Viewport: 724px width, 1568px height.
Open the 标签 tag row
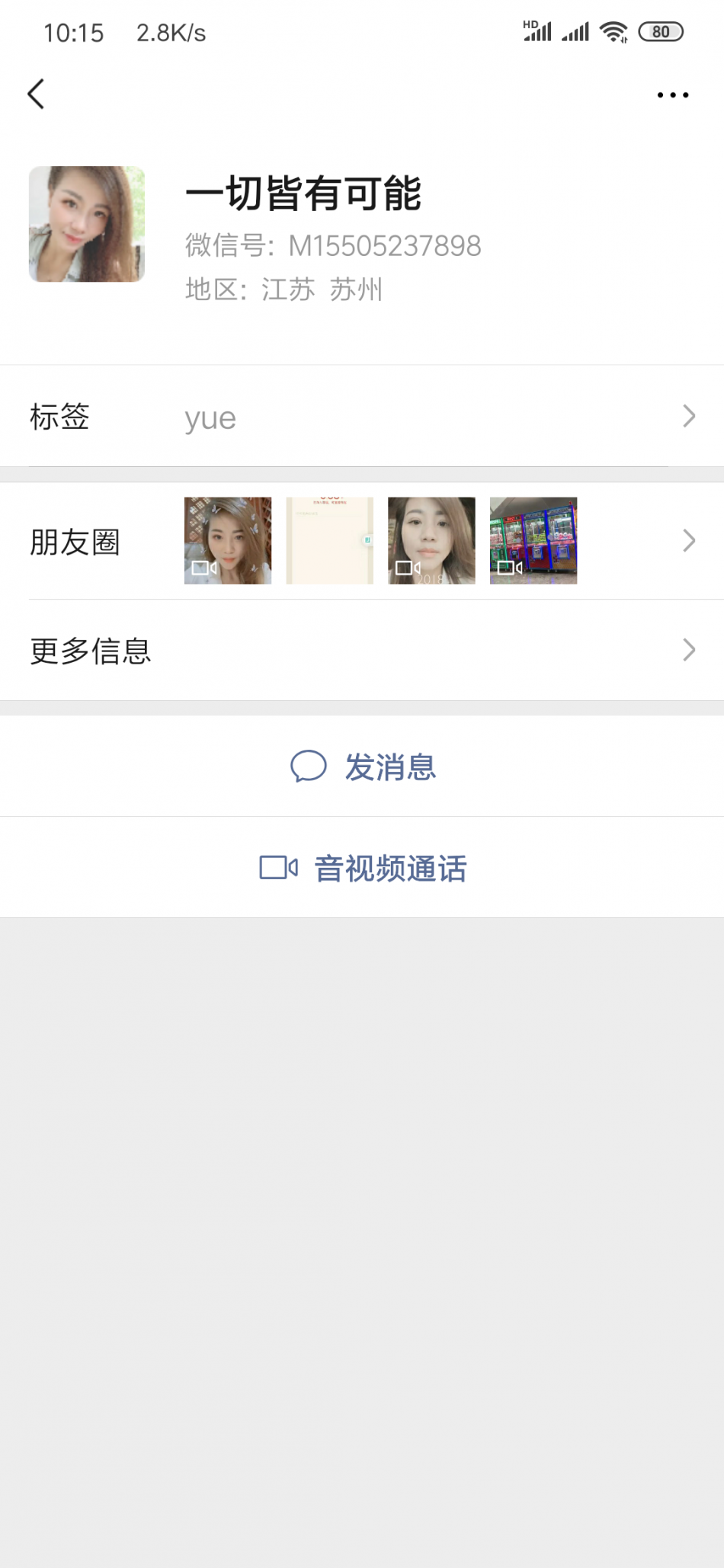[x=362, y=417]
